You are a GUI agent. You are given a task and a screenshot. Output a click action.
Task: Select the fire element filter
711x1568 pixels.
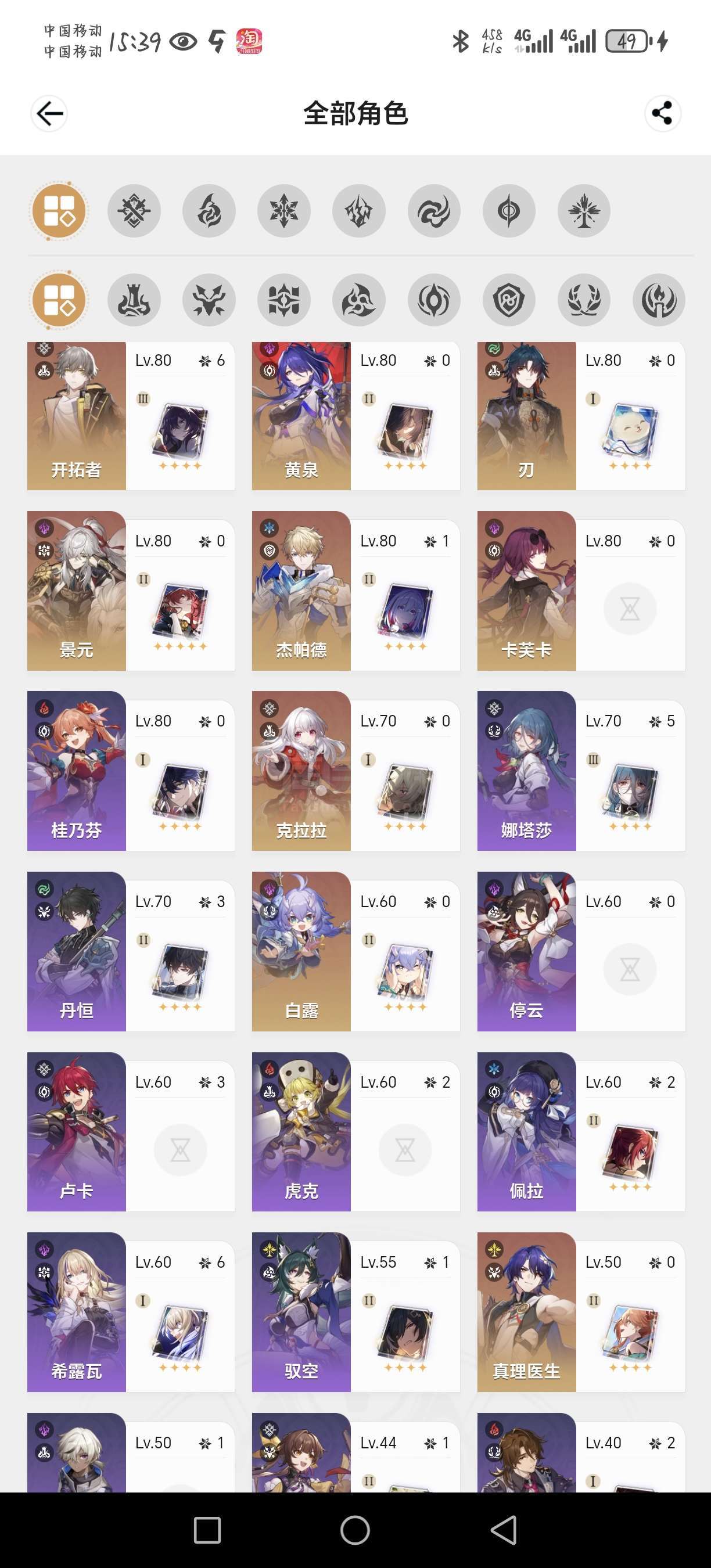point(209,211)
